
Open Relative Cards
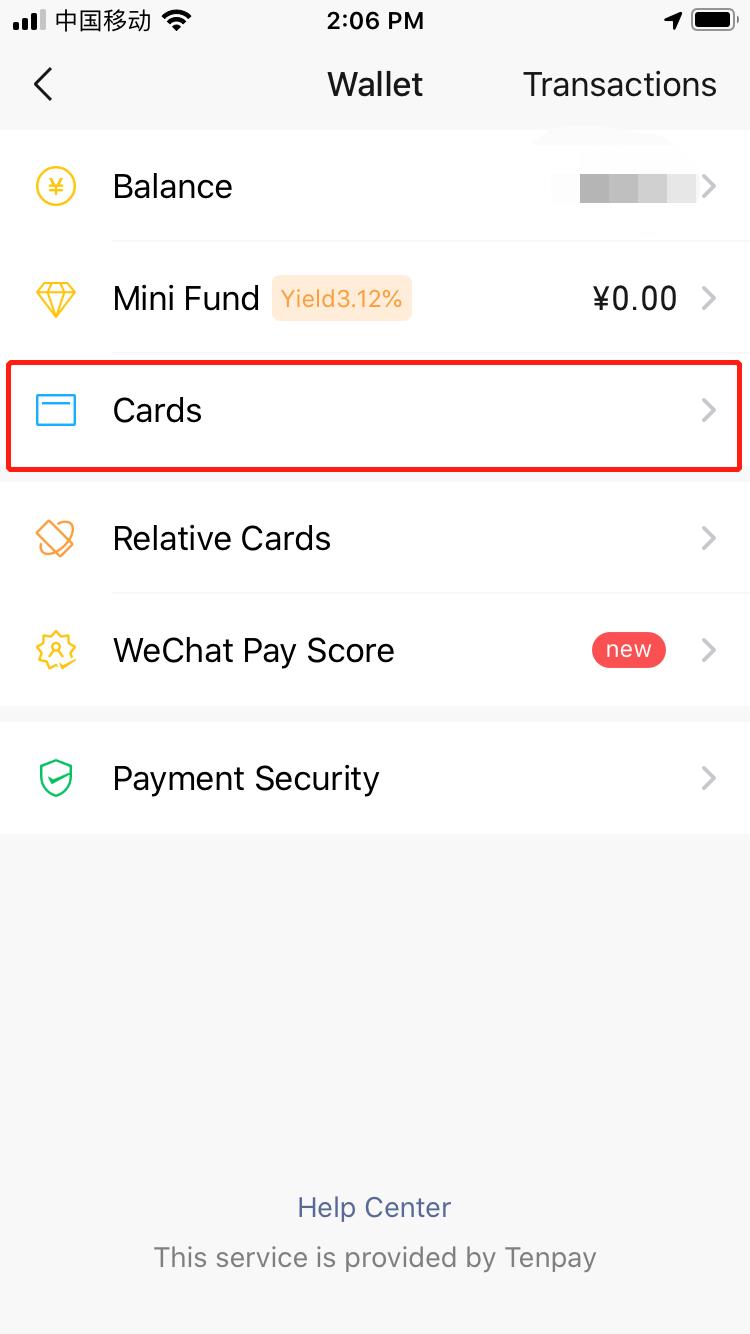click(x=375, y=539)
